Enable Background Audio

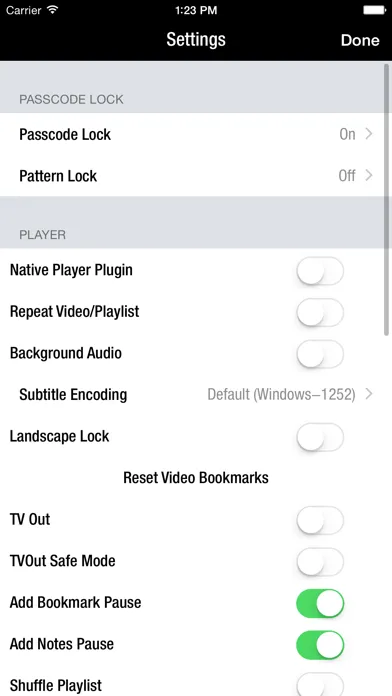(x=320, y=354)
